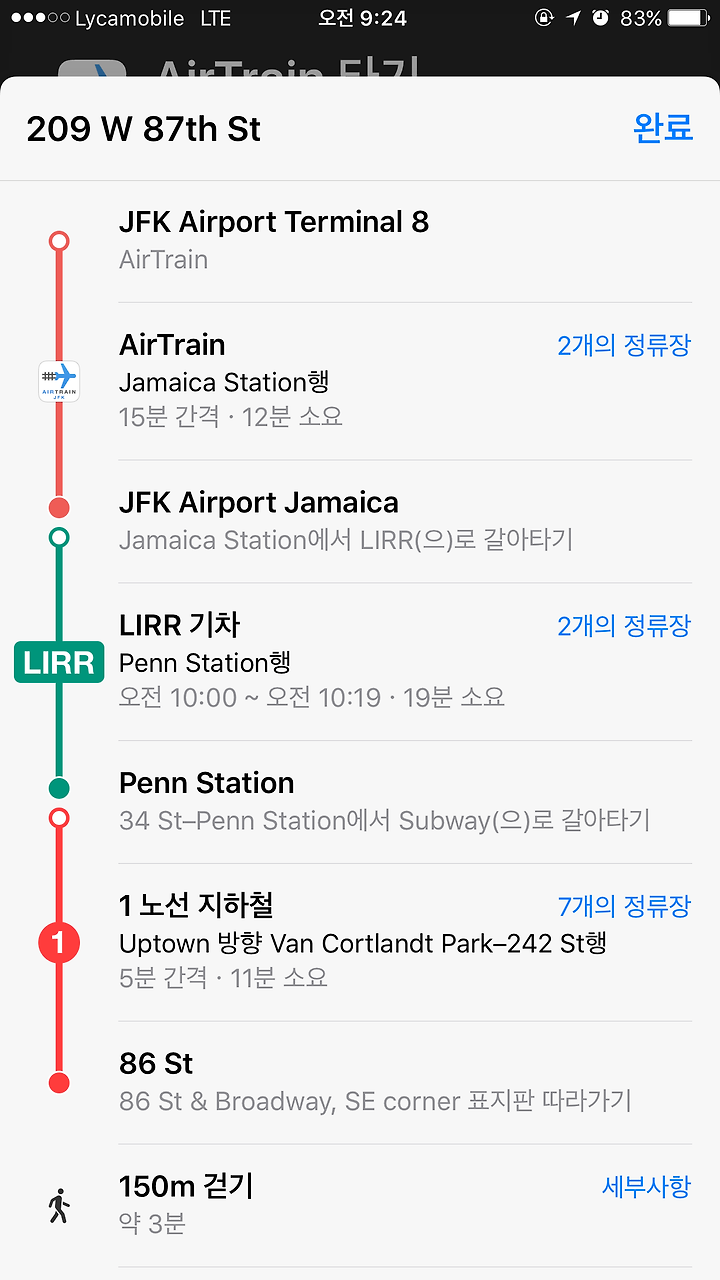Open the JFK Airport Jamaica transfer step
Viewport: 720px width, 1280px height.
[x=360, y=521]
